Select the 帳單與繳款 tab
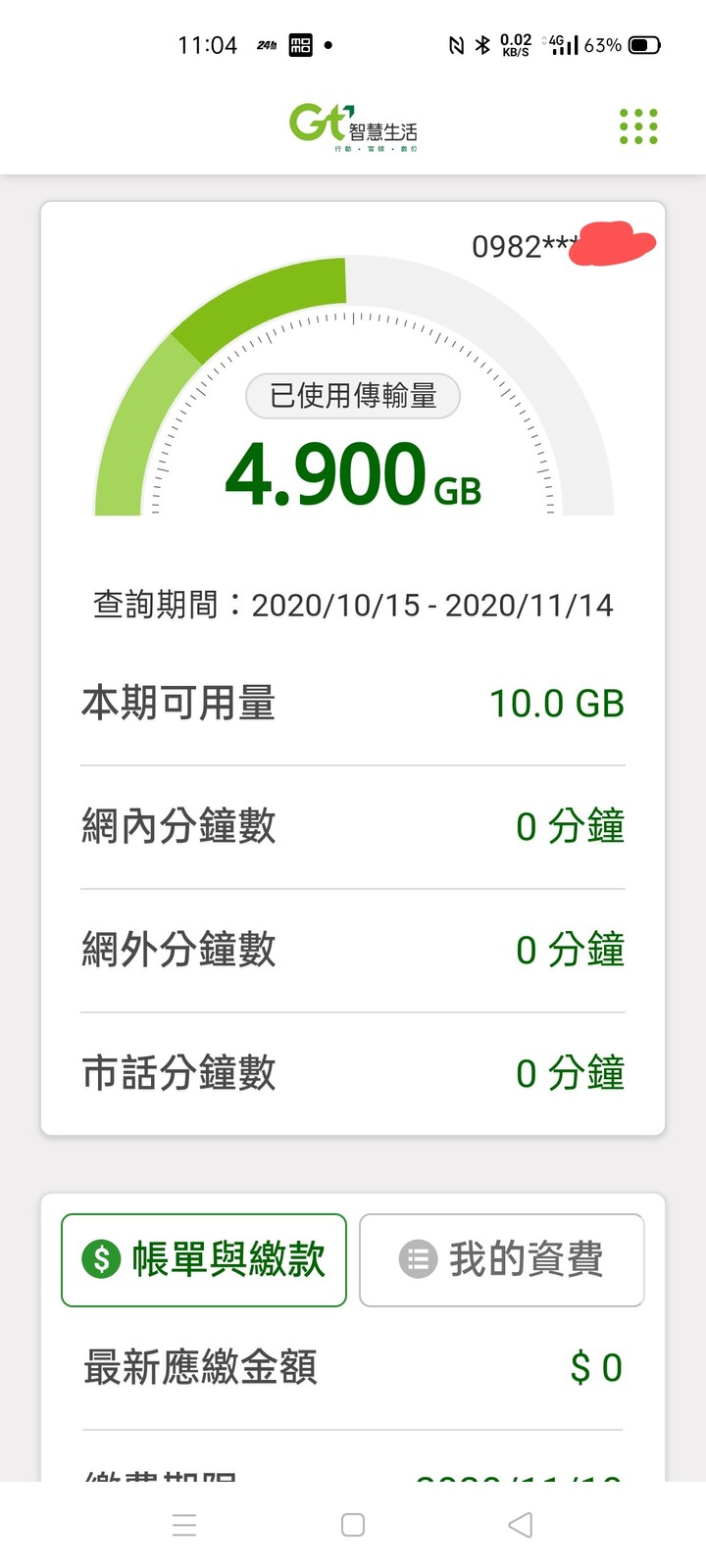Screen dimensions: 706x1568 coord(204,1260)
